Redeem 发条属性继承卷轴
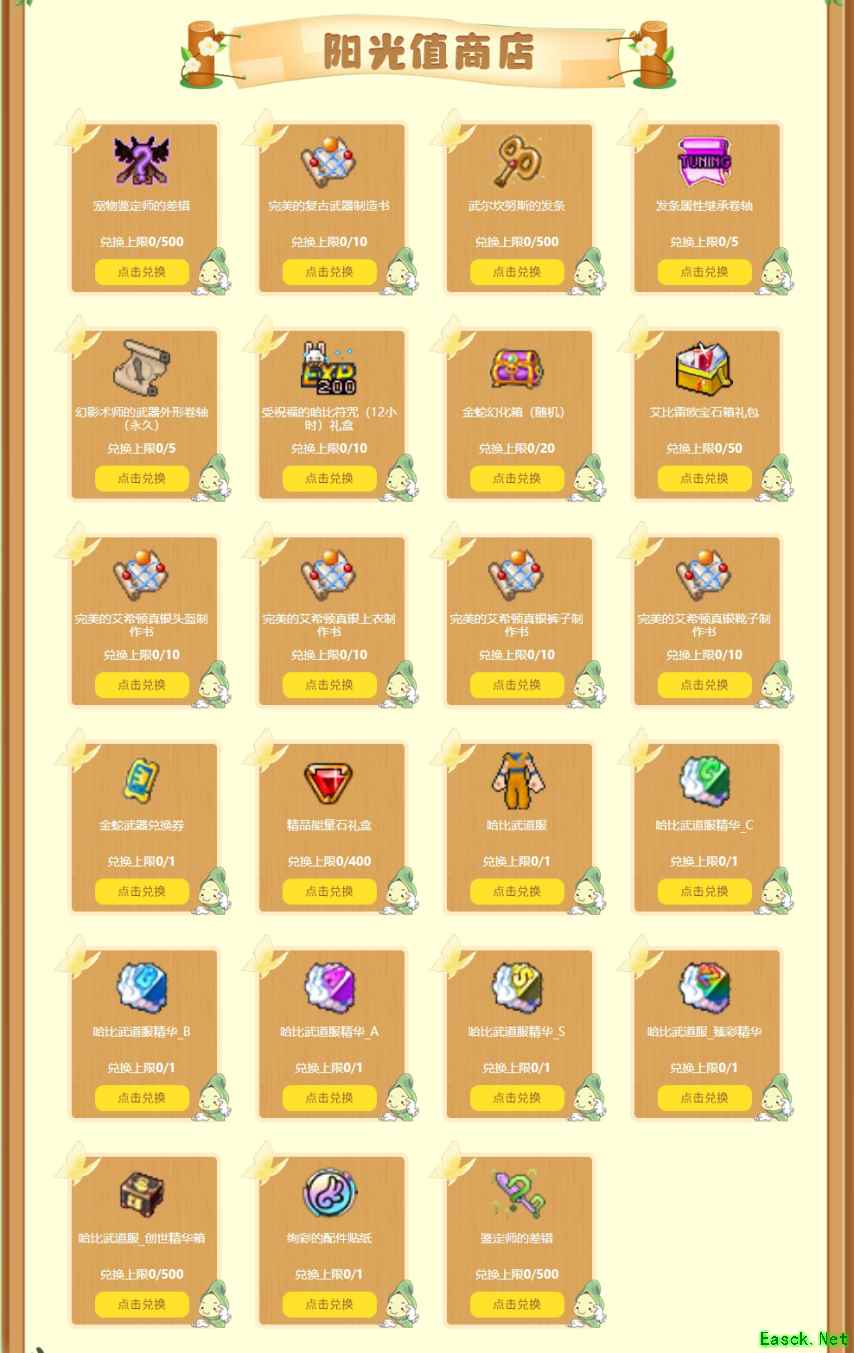This screenshot has width=854, height=1353. (704, 272)
